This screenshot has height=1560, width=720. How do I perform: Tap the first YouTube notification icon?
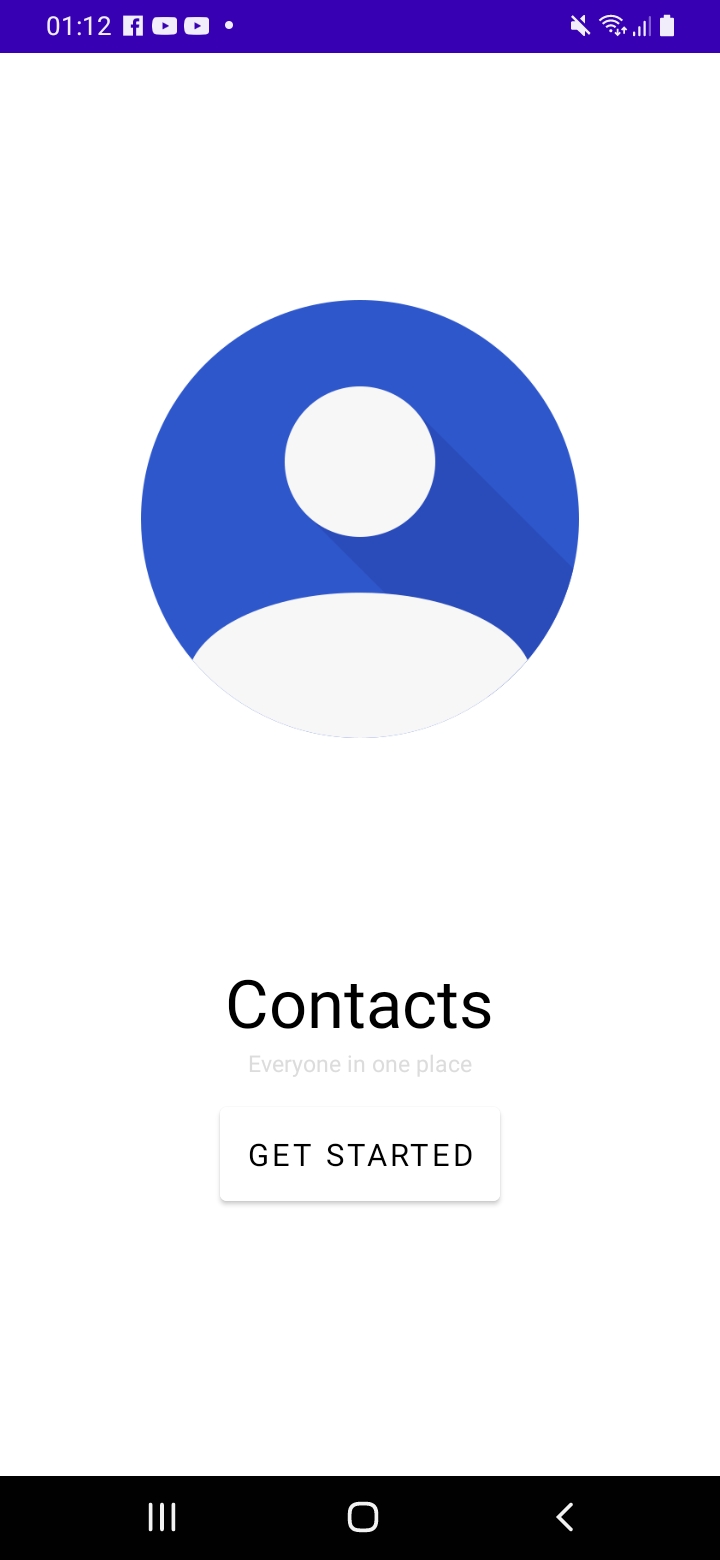point(164,26)
